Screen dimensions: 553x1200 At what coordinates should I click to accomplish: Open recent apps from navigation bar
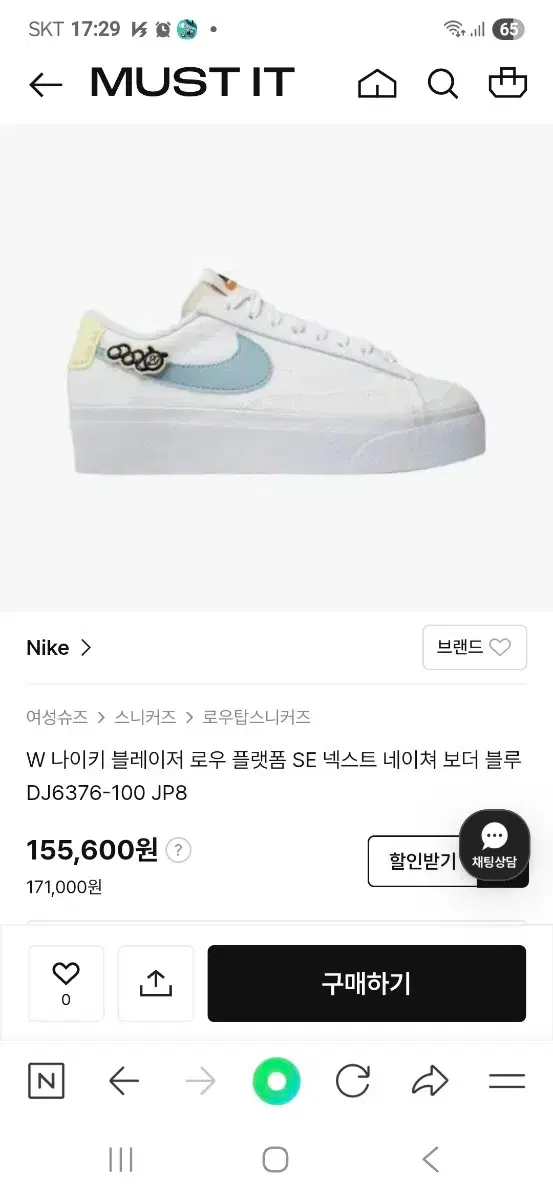click(121, 1160)
